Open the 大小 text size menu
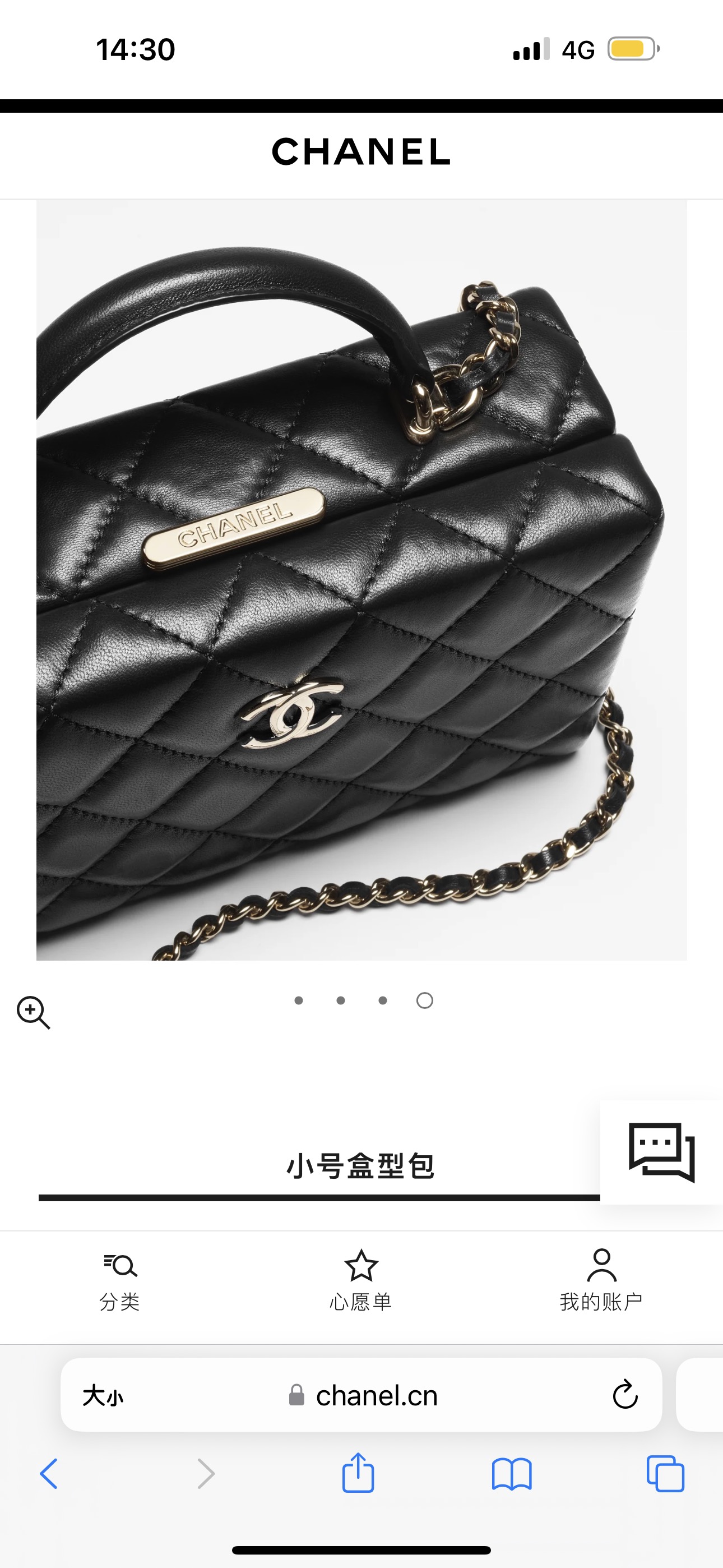This screenshot has width=723, height=1568. click(103, 1396)
